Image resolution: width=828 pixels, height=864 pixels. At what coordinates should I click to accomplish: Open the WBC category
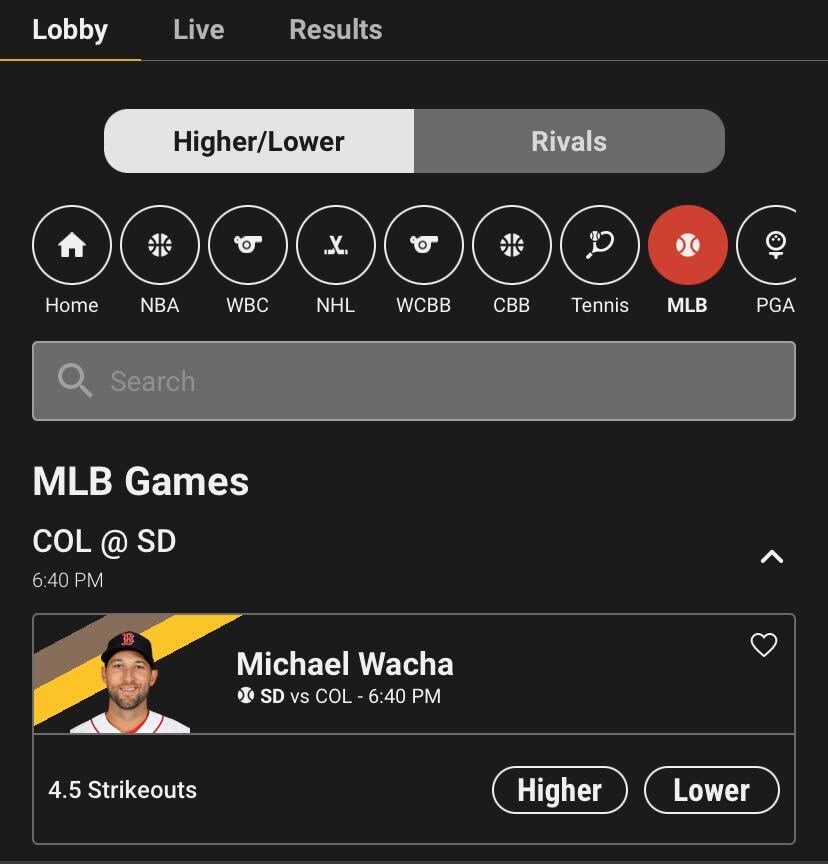coord(248,246)
